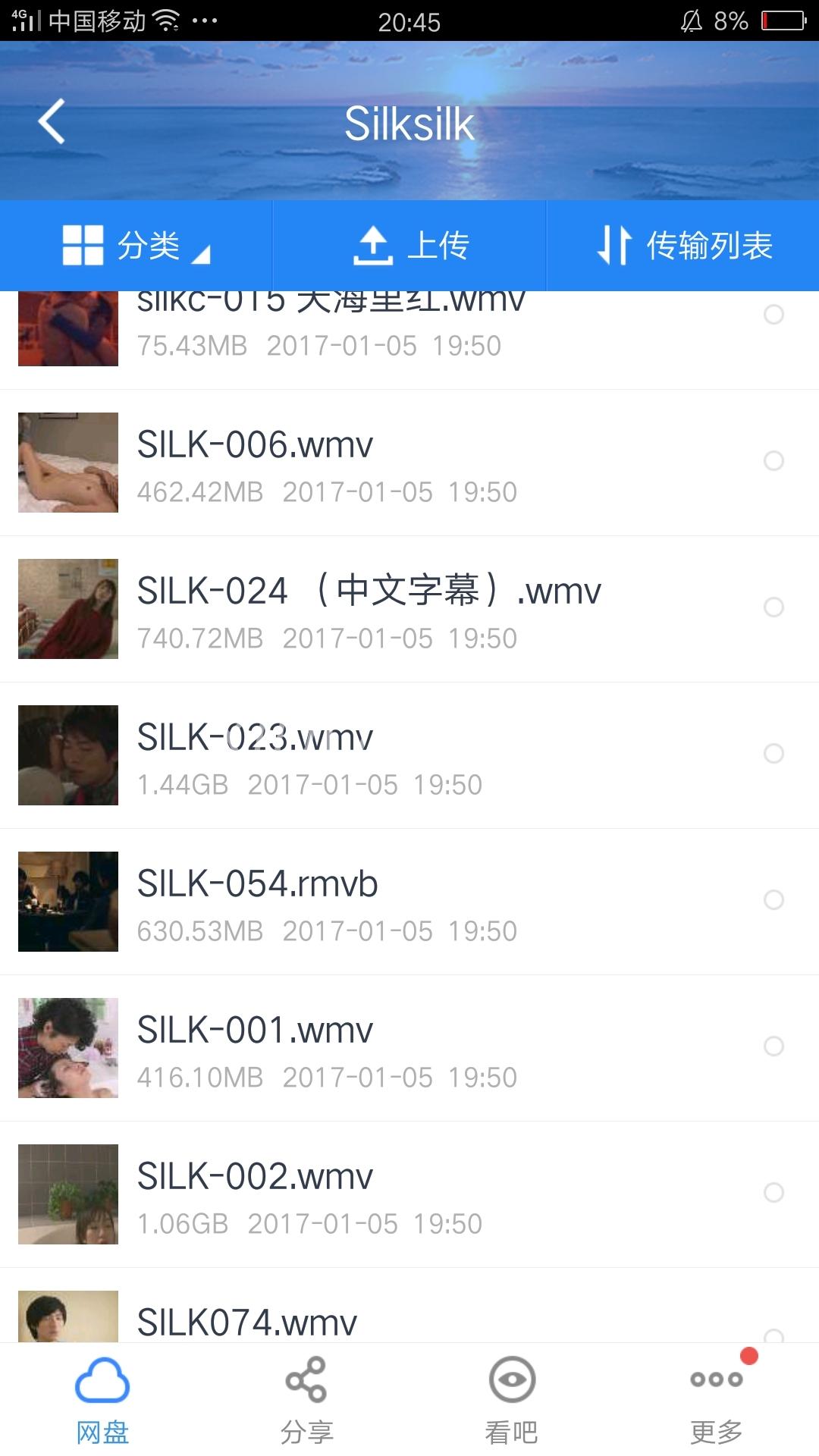This screenshot has width=819, height=1456.
Task: Select the circle next to SILK-054.rmvb
Action: (x=773, y=900)
